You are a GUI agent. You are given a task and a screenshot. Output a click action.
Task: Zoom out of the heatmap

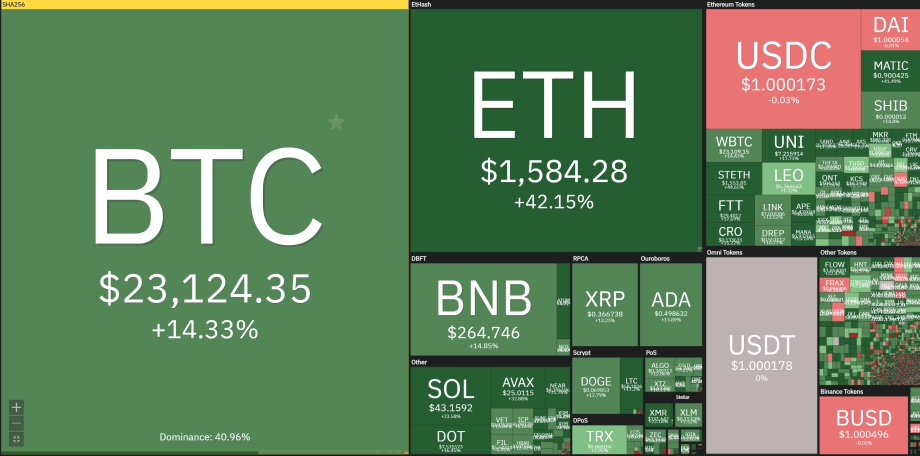(x=17, y=423)
